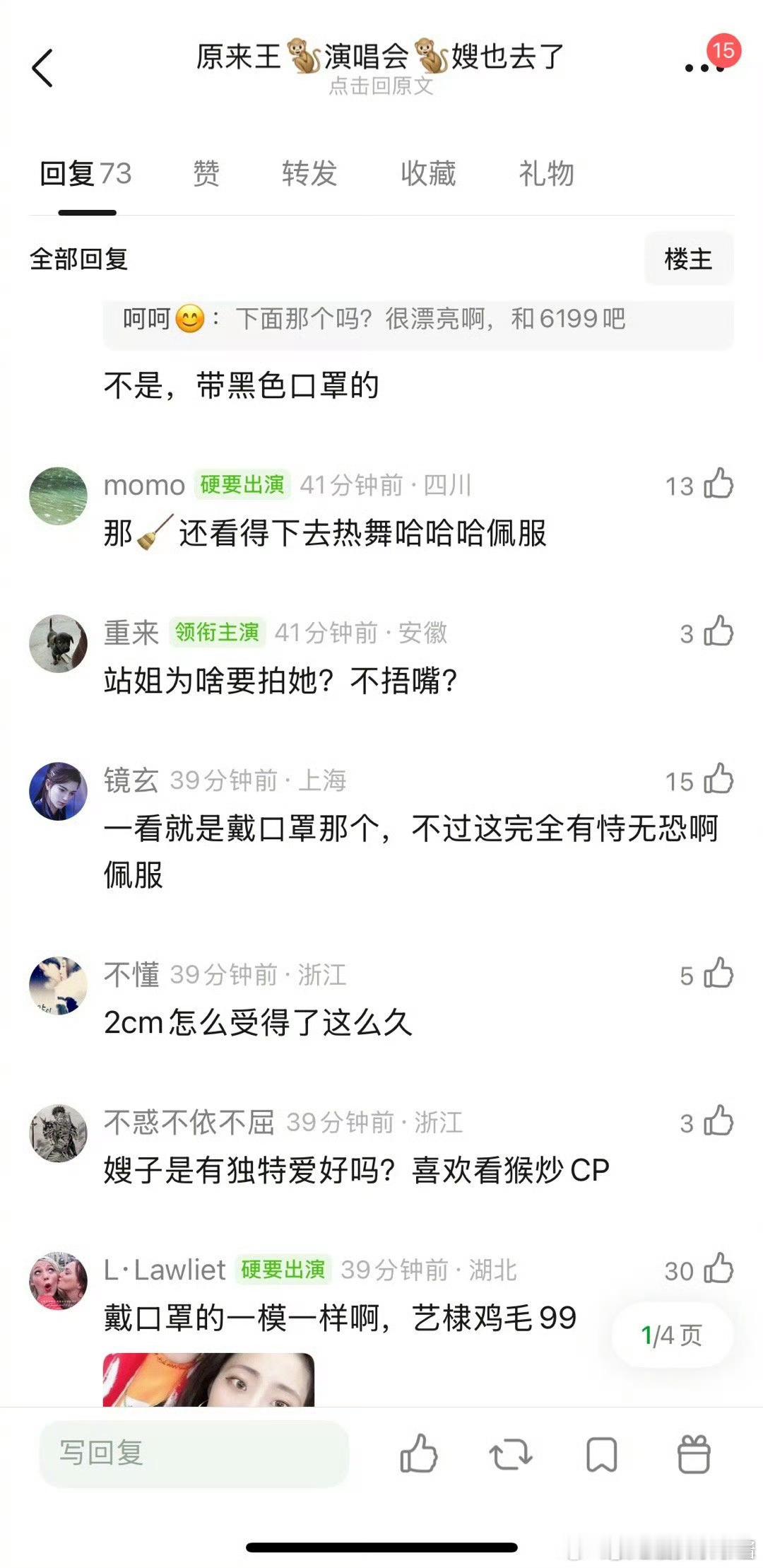Switch to the 赞 tab

point(206,173)
